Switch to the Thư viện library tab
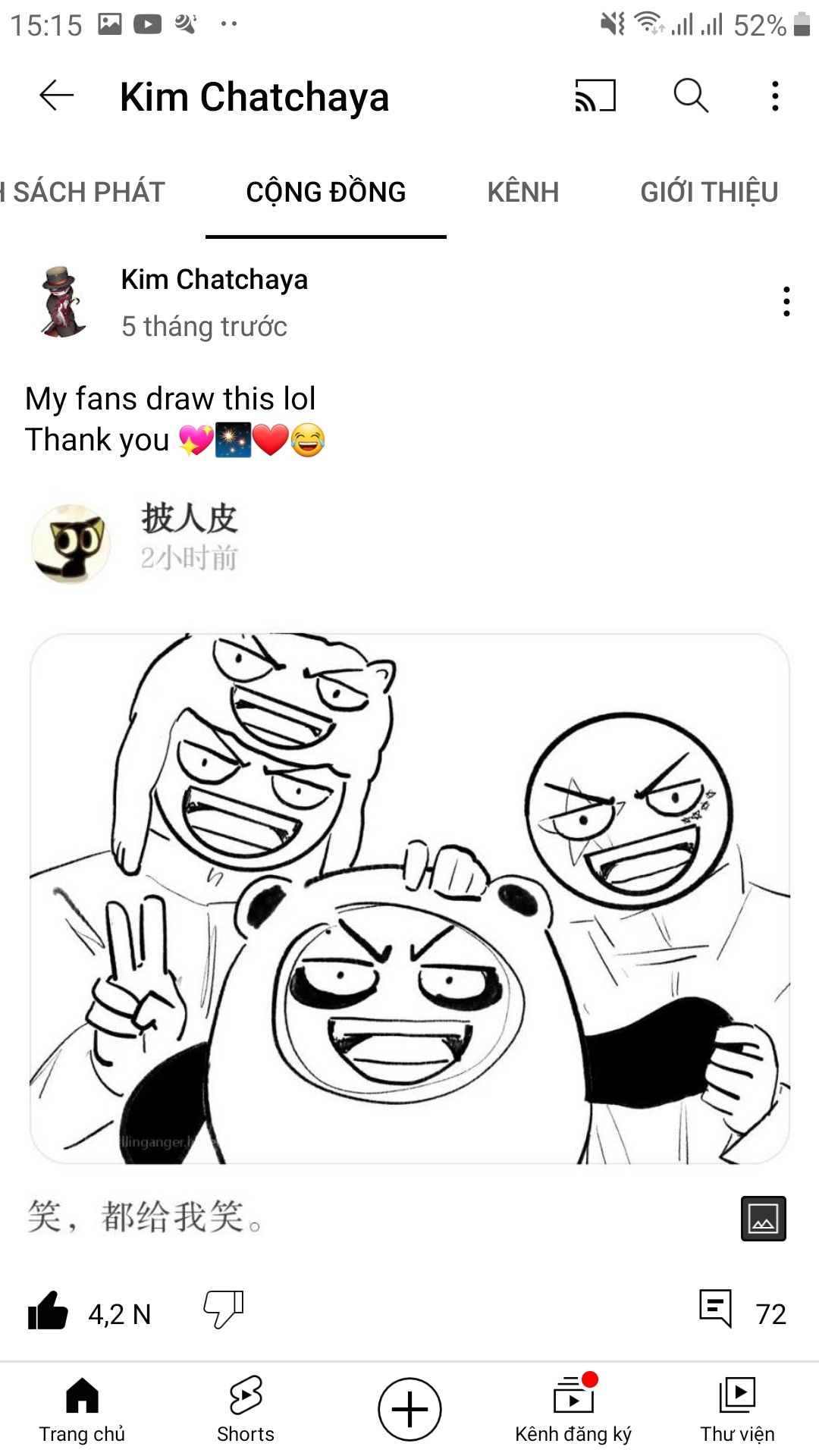The height and width of the screenshot is (1456, 819). click(737, 1410)
